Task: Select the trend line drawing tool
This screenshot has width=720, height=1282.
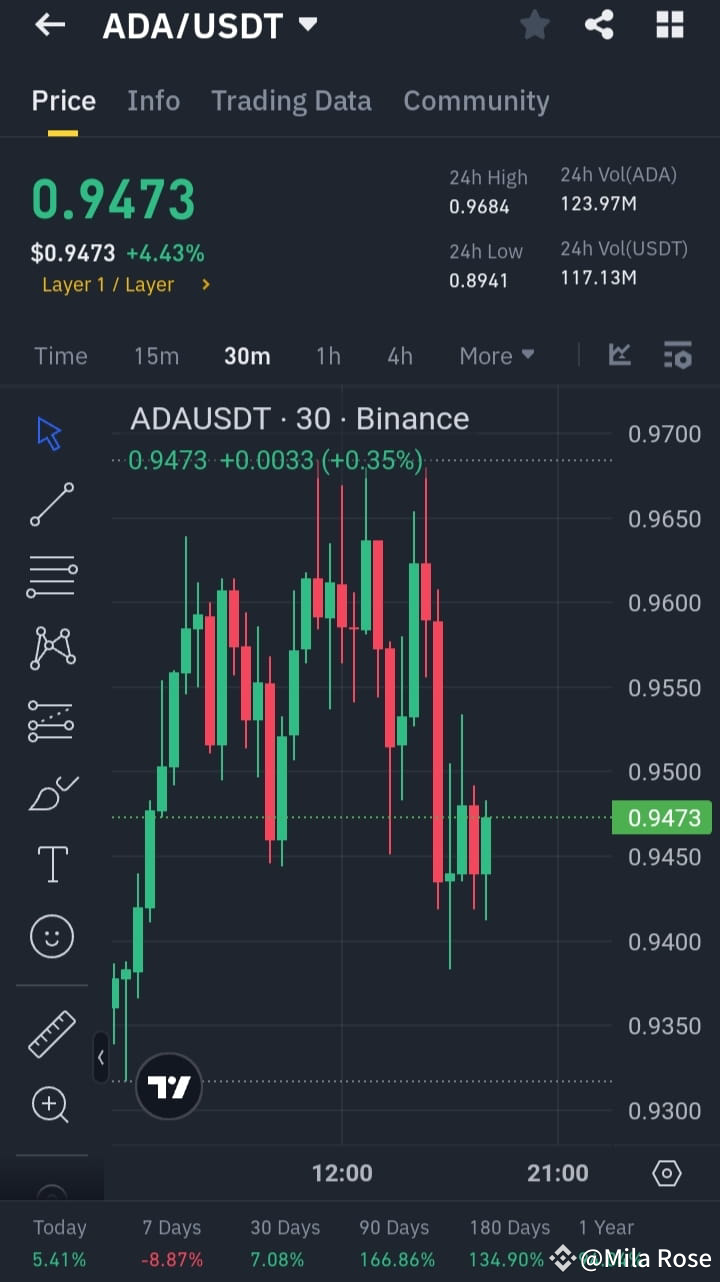Action: point(50,505)
